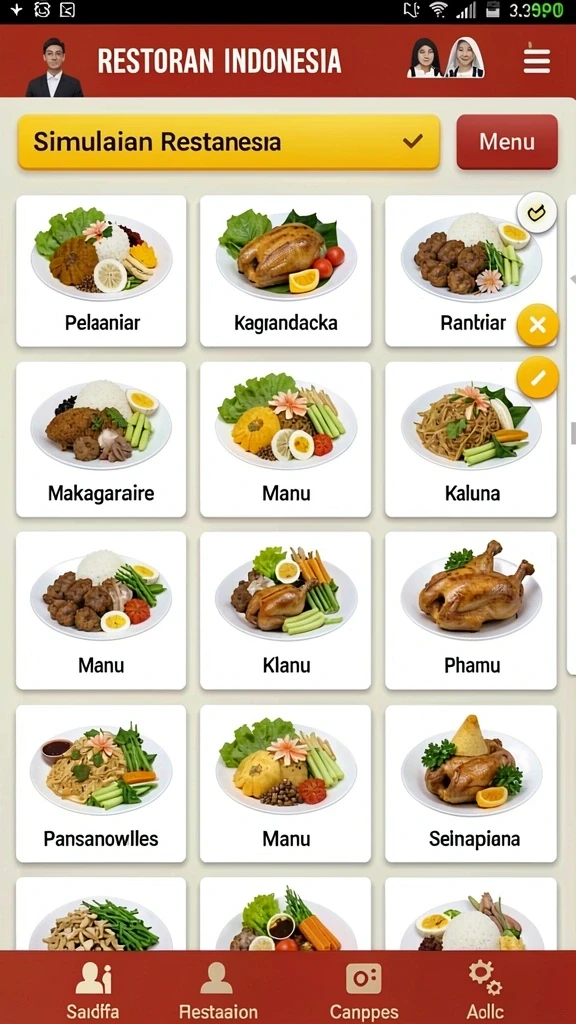The height and width of the screenshot is (1024, 576).
Task: Switch to the Restaaion tab
Action: pos(218,989)
